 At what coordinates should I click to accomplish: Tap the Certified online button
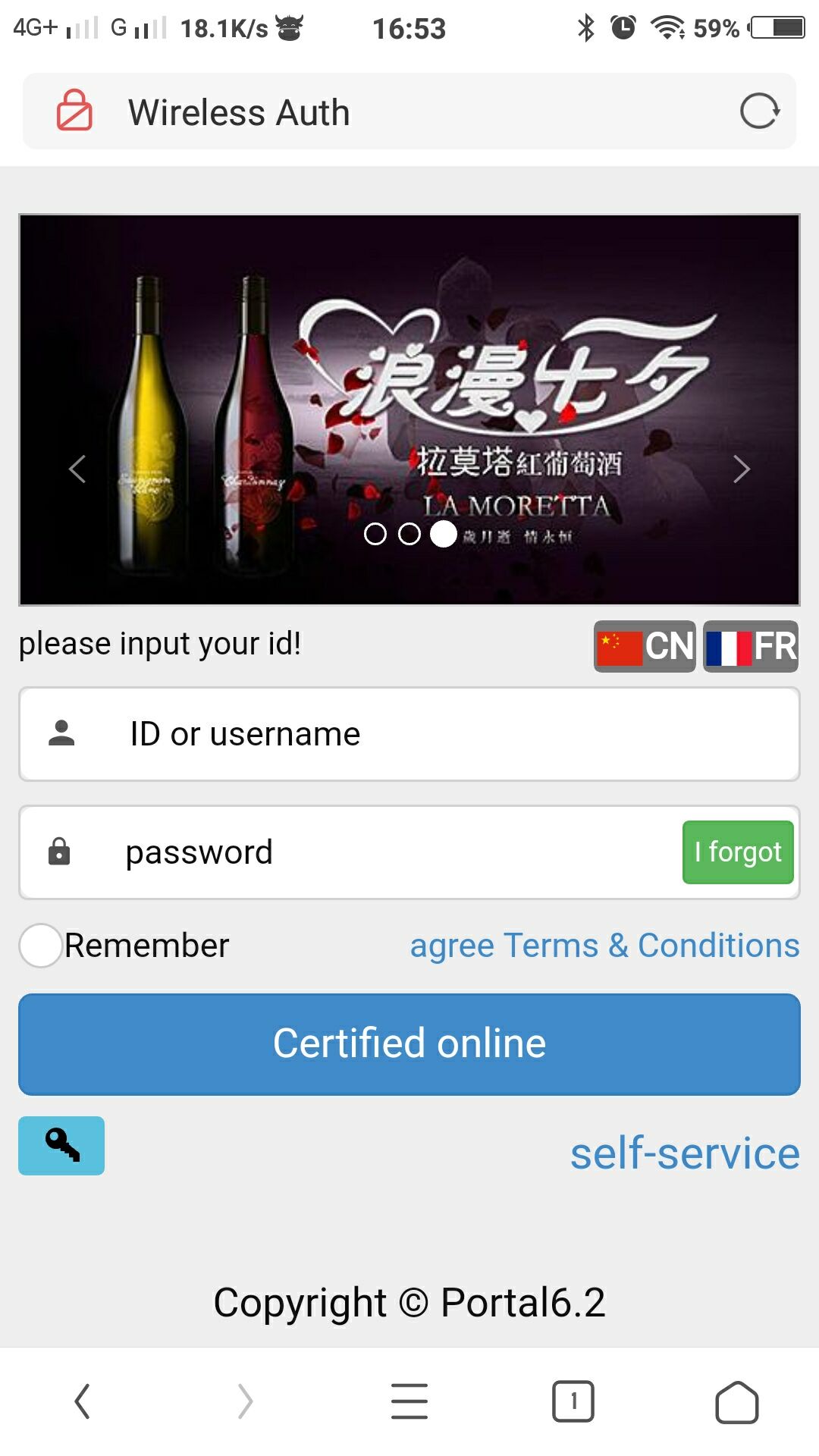pyautogui.click(x=409, y=1043)
